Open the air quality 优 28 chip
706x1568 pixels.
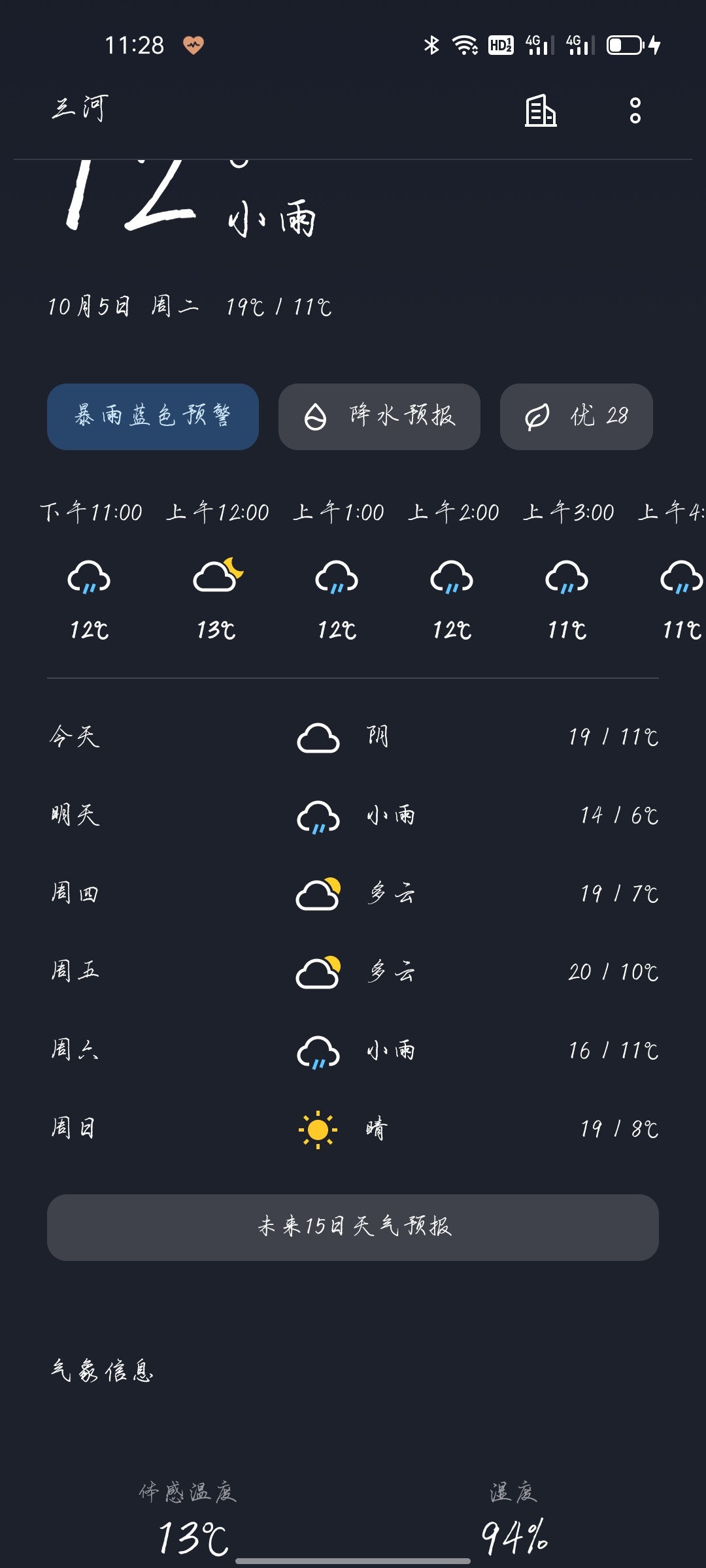[576, 416]
